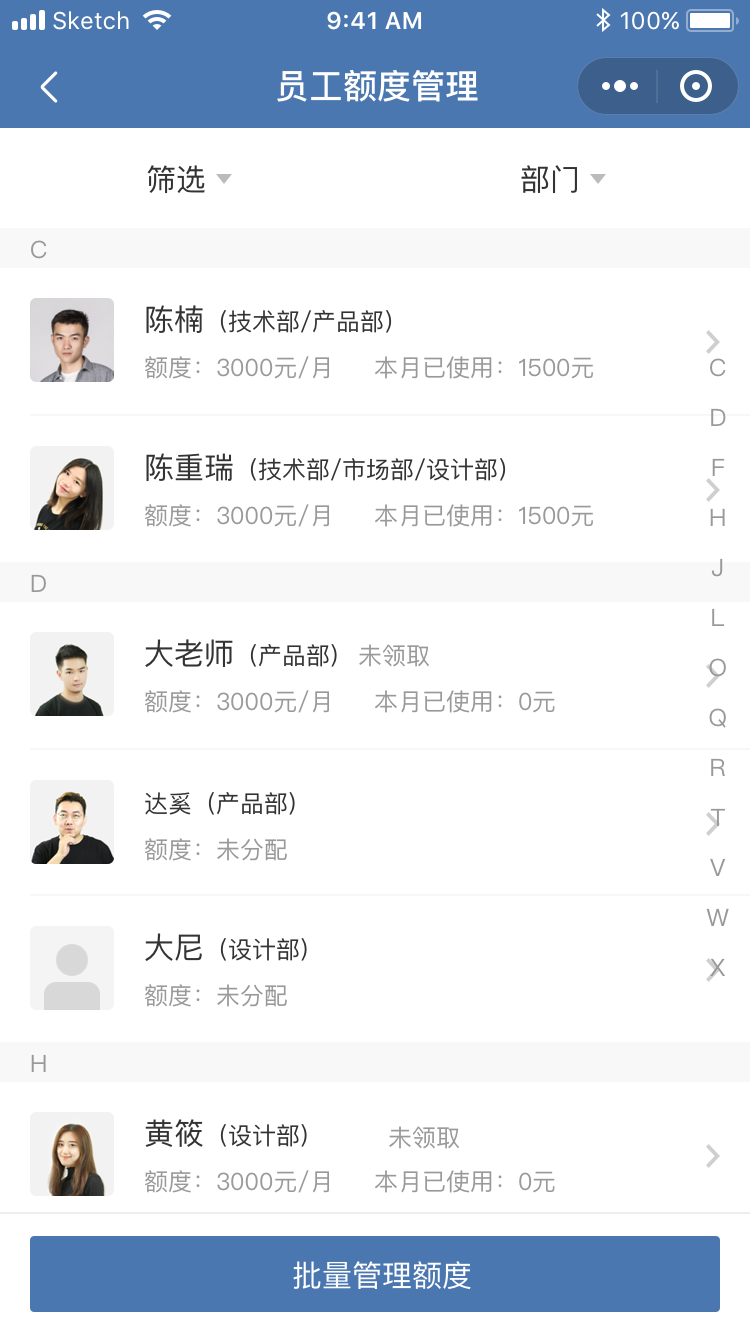
Task: Expand the 筛选 filter dropdown
Action: point(188,179)
